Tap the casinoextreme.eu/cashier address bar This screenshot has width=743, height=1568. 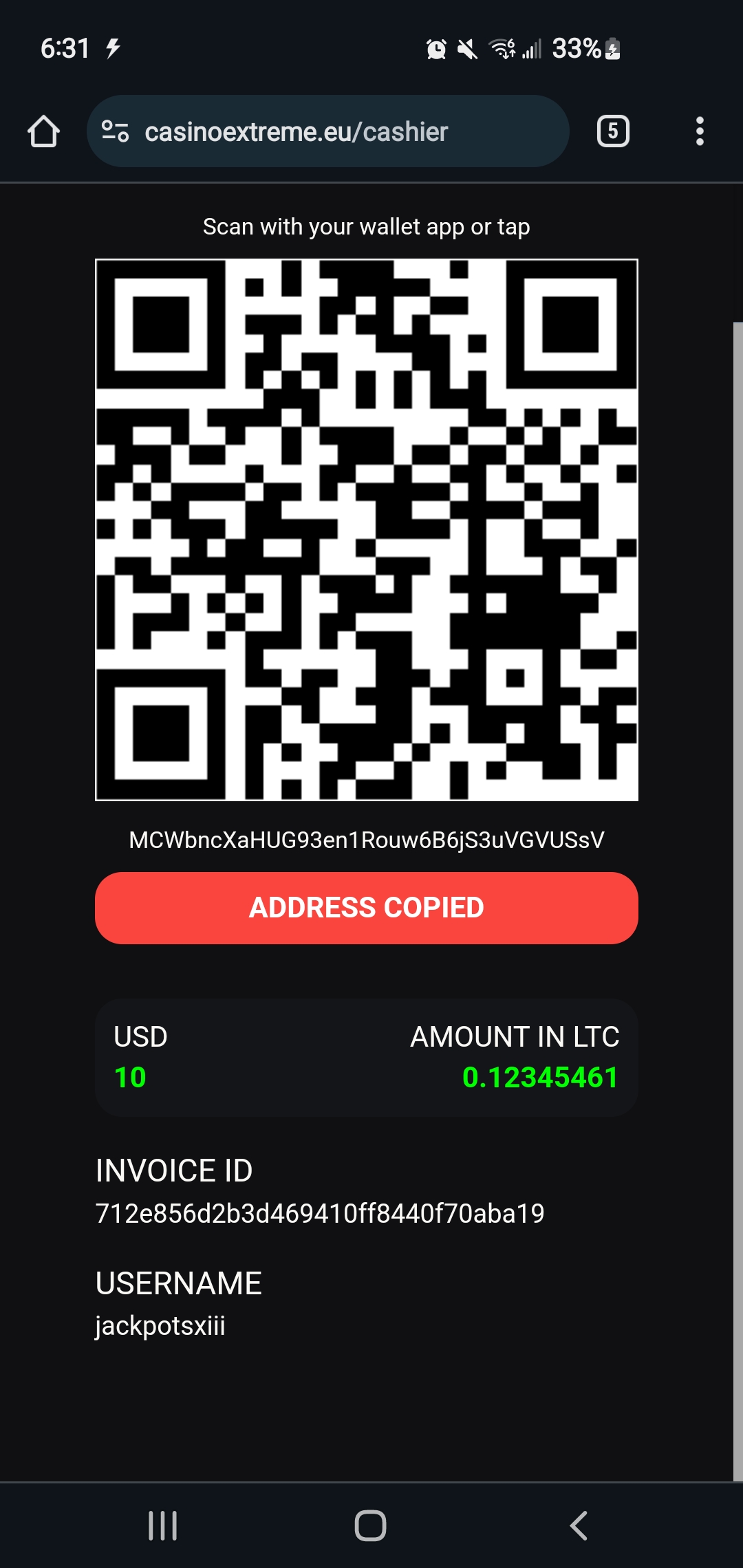(x=327, y=131)
